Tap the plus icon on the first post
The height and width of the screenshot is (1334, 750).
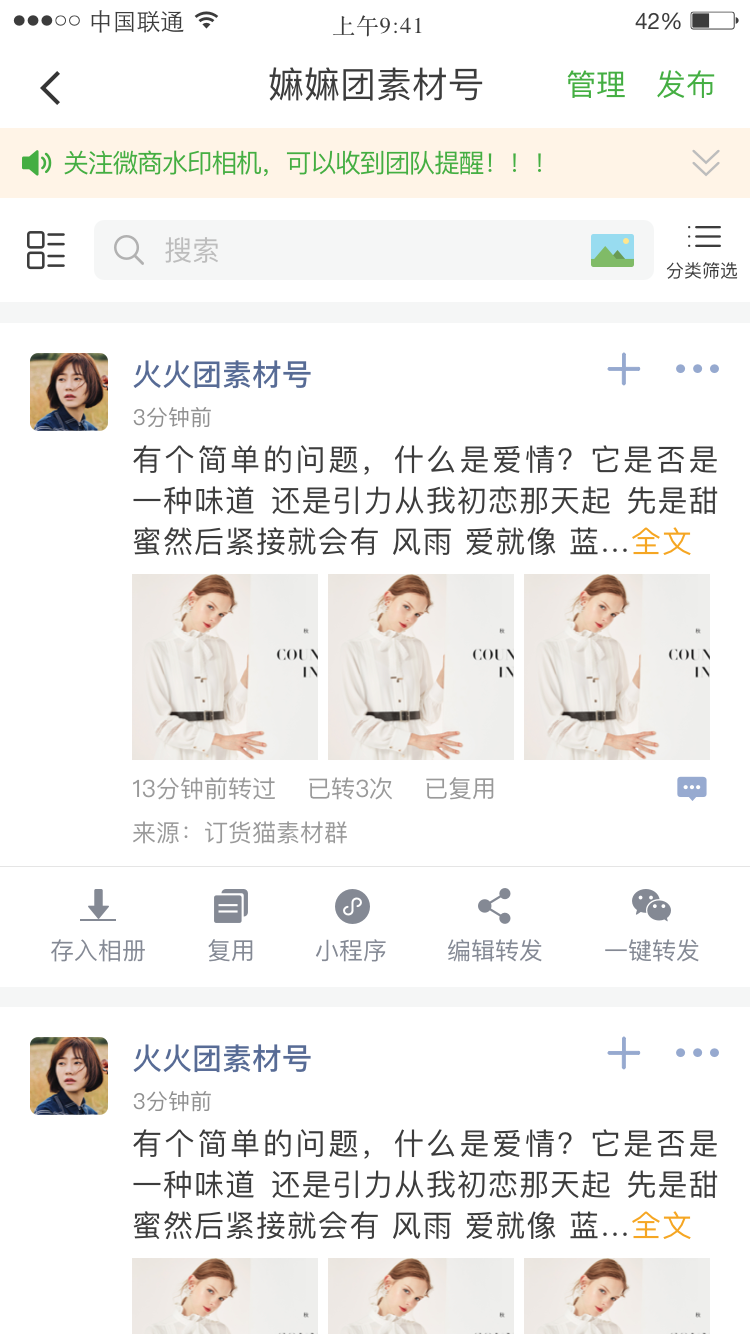coord(623,369)
